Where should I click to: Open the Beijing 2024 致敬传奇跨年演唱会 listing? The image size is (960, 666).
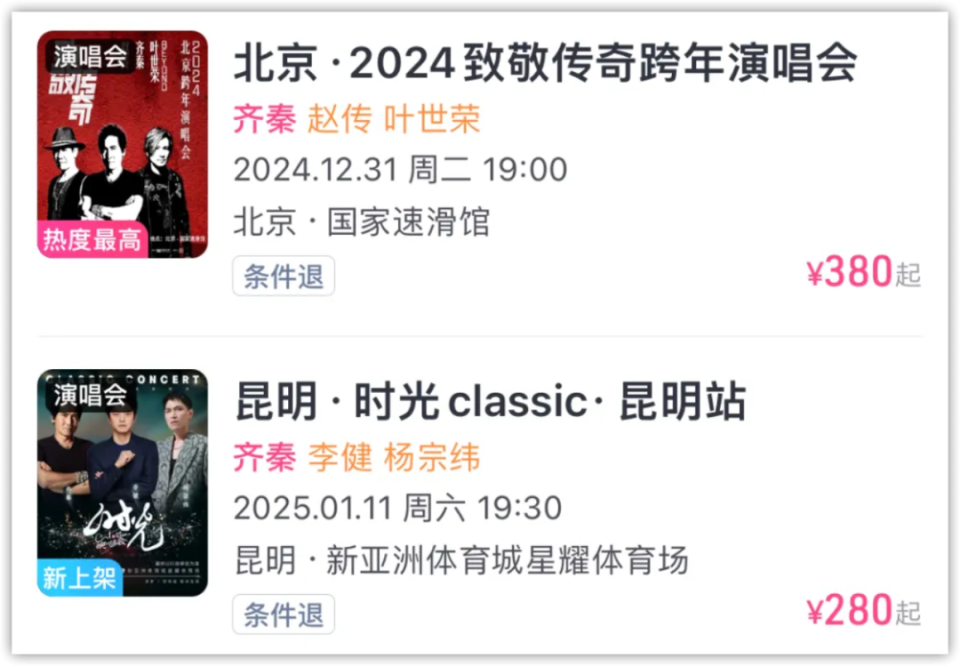[545, 64]
